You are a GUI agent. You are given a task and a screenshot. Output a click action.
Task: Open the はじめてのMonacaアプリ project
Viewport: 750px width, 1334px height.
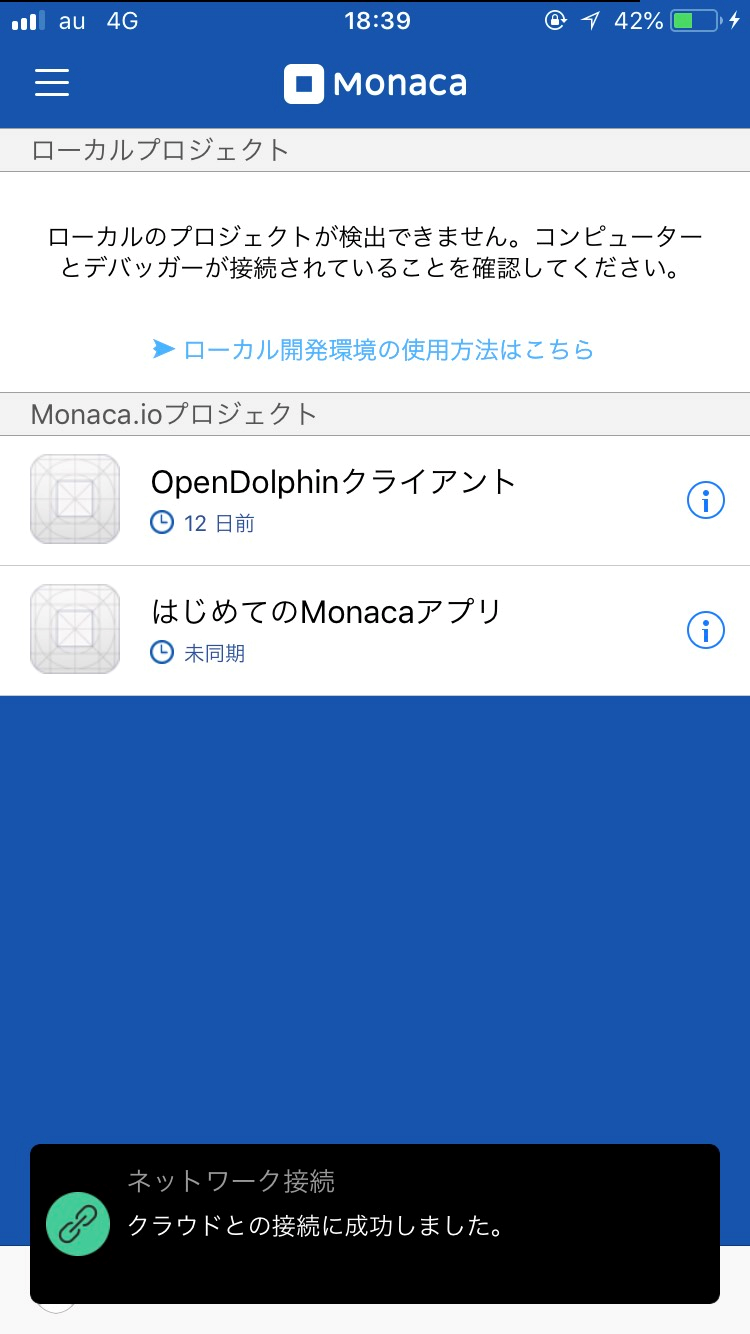[325, 629]
